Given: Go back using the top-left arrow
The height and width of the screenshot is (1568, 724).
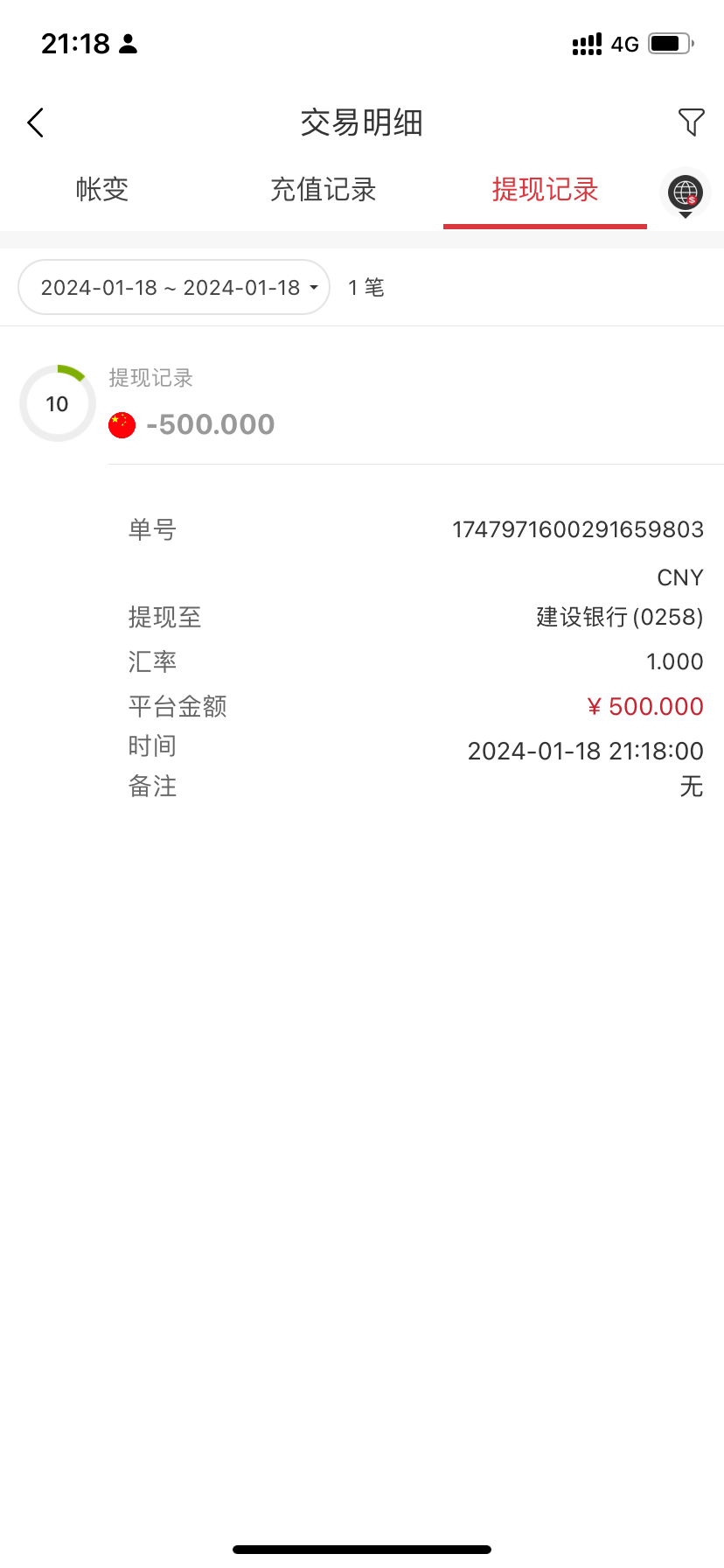Looking at the screenshot, I should 36,122.
